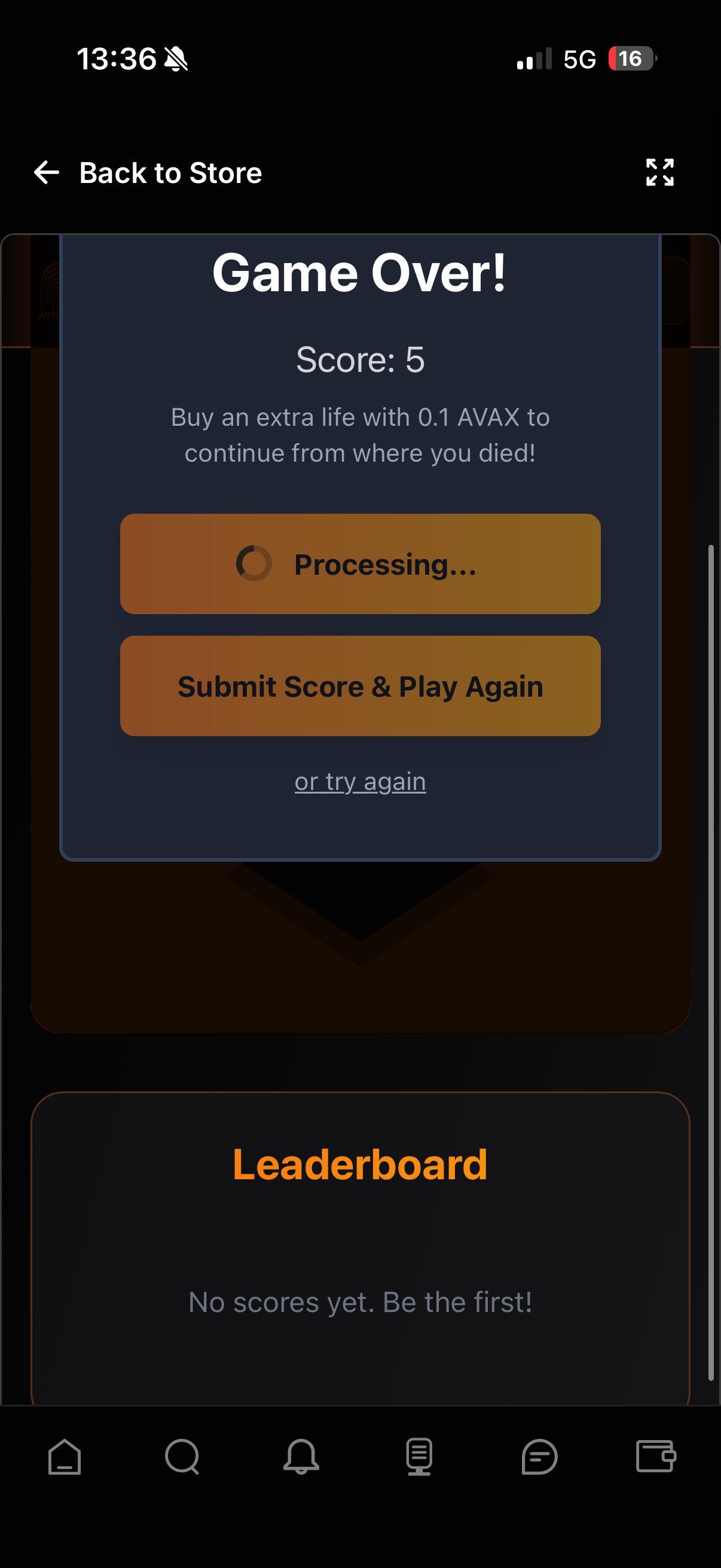
Task: Switch to the messages chat tab
Action: pos(539,1457)
